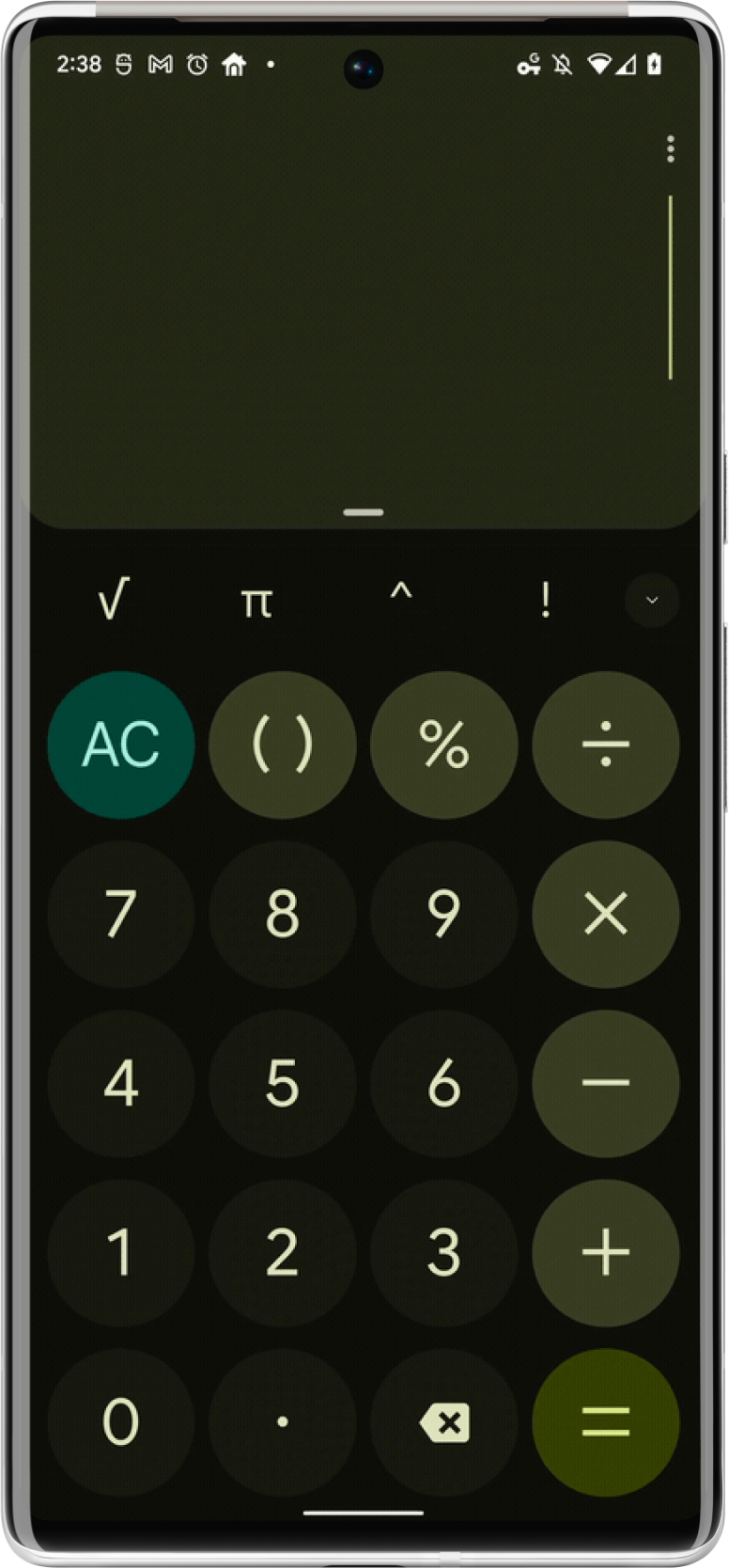The width and height of the screenshot is (729, 1568).
Task: Enter digit 0
Action: click(121, 1421)
